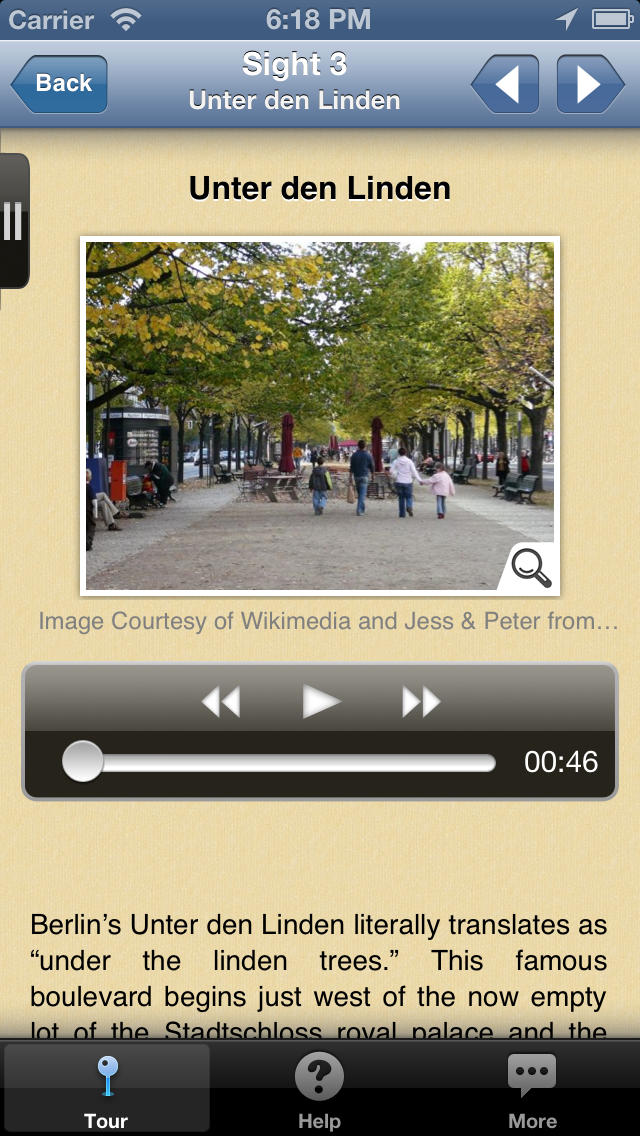
Task: Go to the previous sight
Action: [x=505, y=84]
